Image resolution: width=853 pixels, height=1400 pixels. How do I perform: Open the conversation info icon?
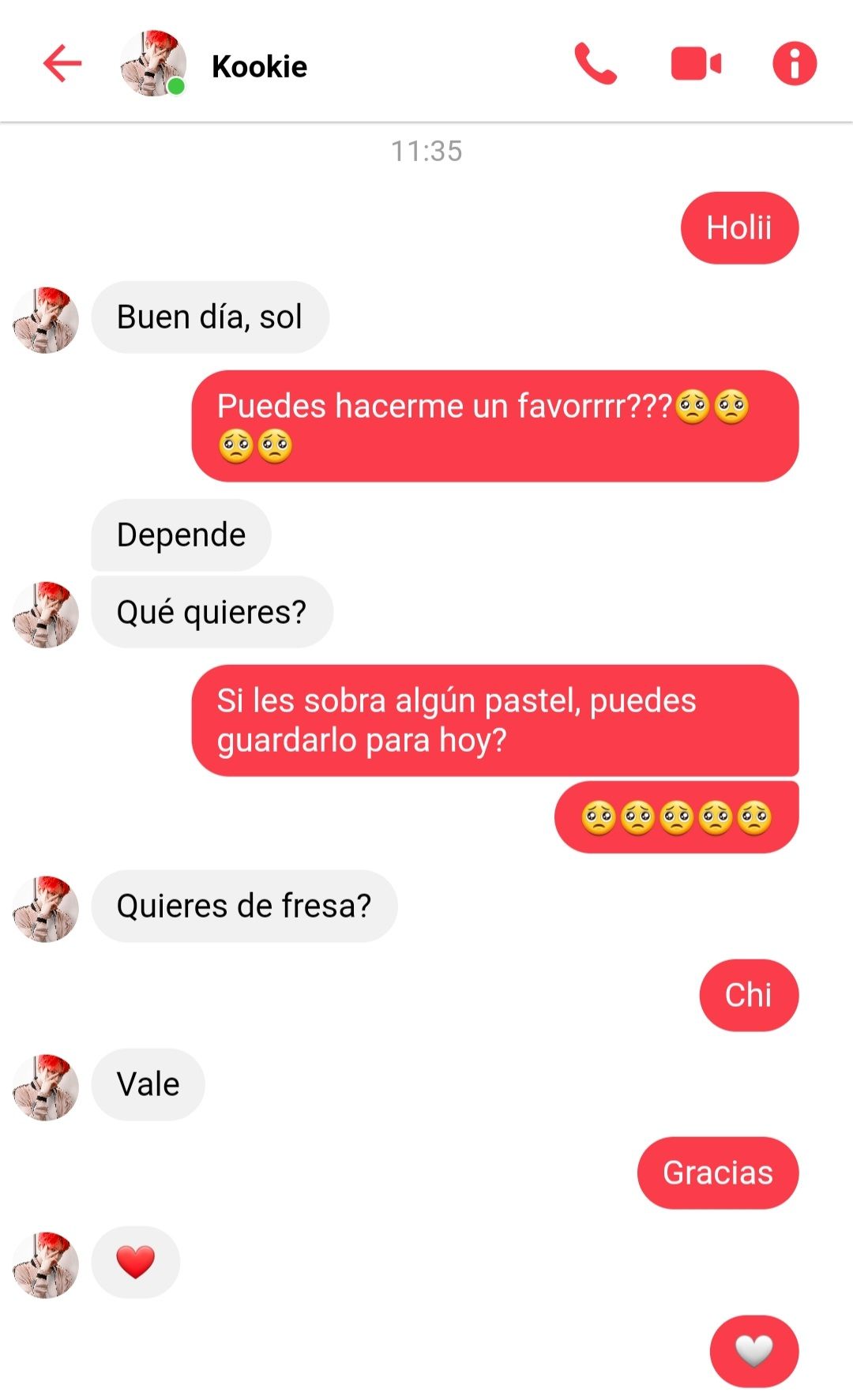coord(794,64)
